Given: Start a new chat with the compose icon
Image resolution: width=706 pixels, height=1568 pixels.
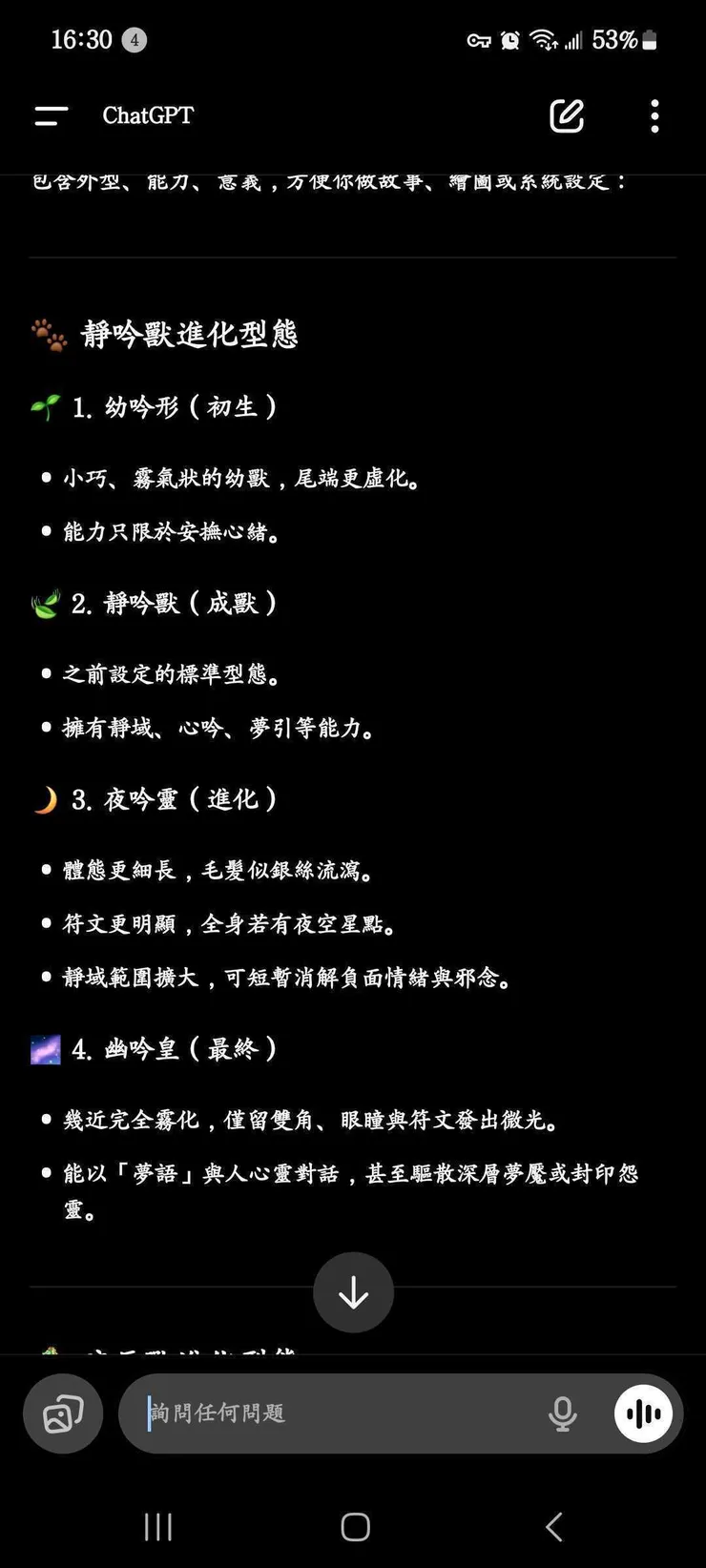Looking at the screenshot, I should pos(567,115).
